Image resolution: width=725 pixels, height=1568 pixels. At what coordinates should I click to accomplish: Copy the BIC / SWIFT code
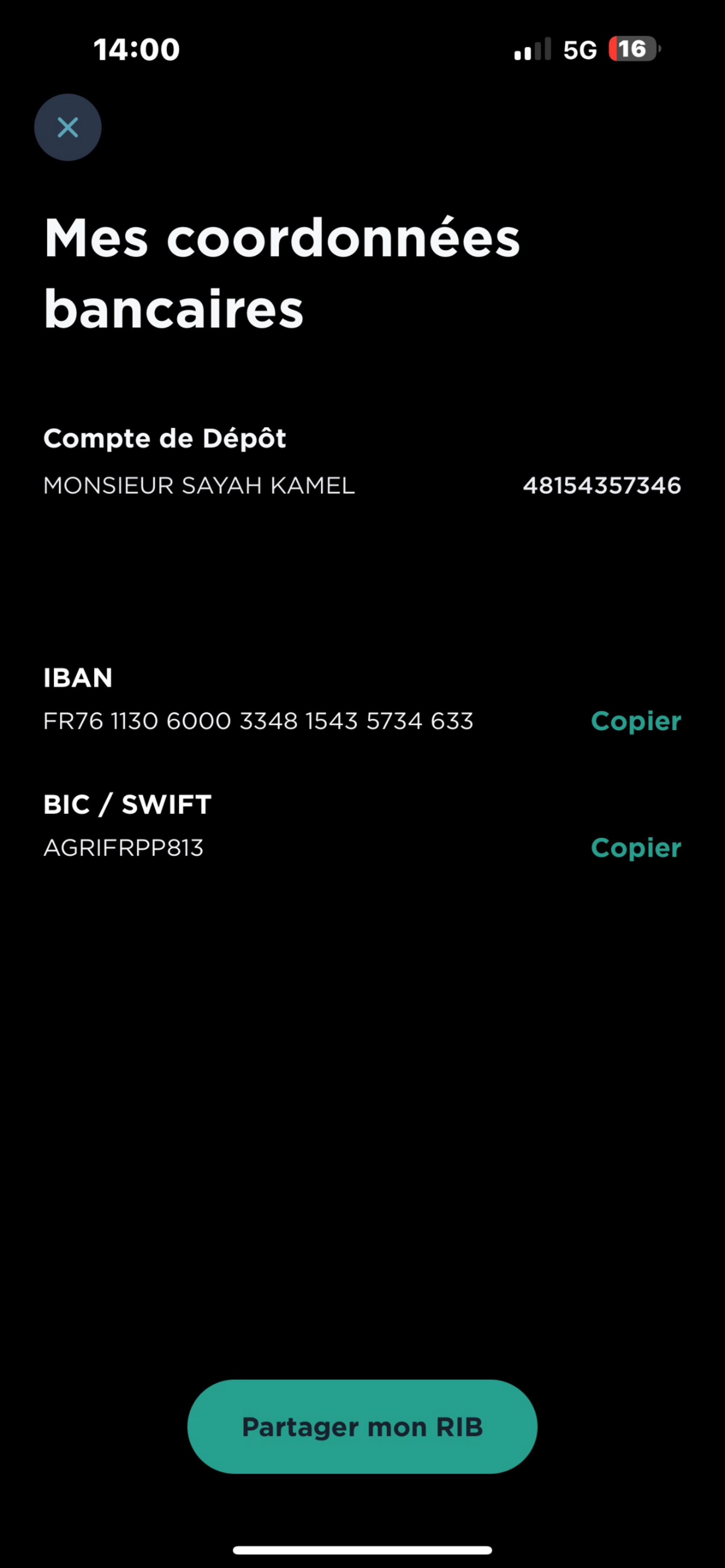click(x=635, y=848)
